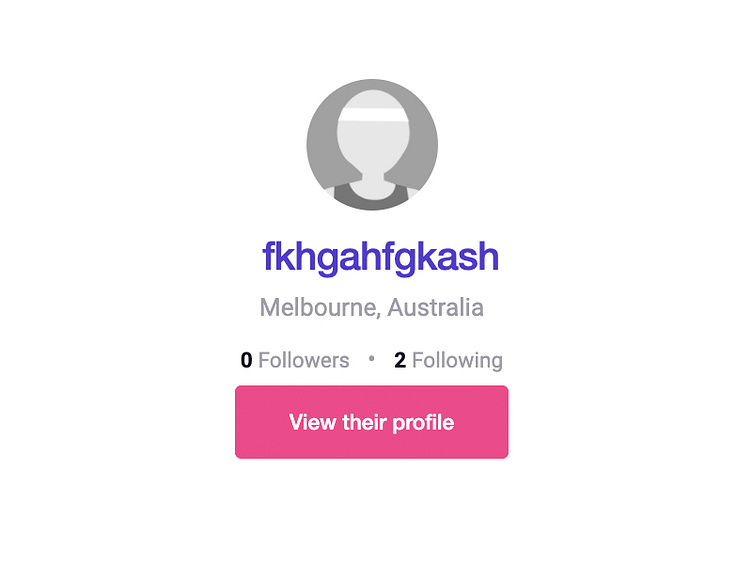Open the fkhgahfgkash username link
The height and width of the screenshot is (564, 752).
[380, 257]
